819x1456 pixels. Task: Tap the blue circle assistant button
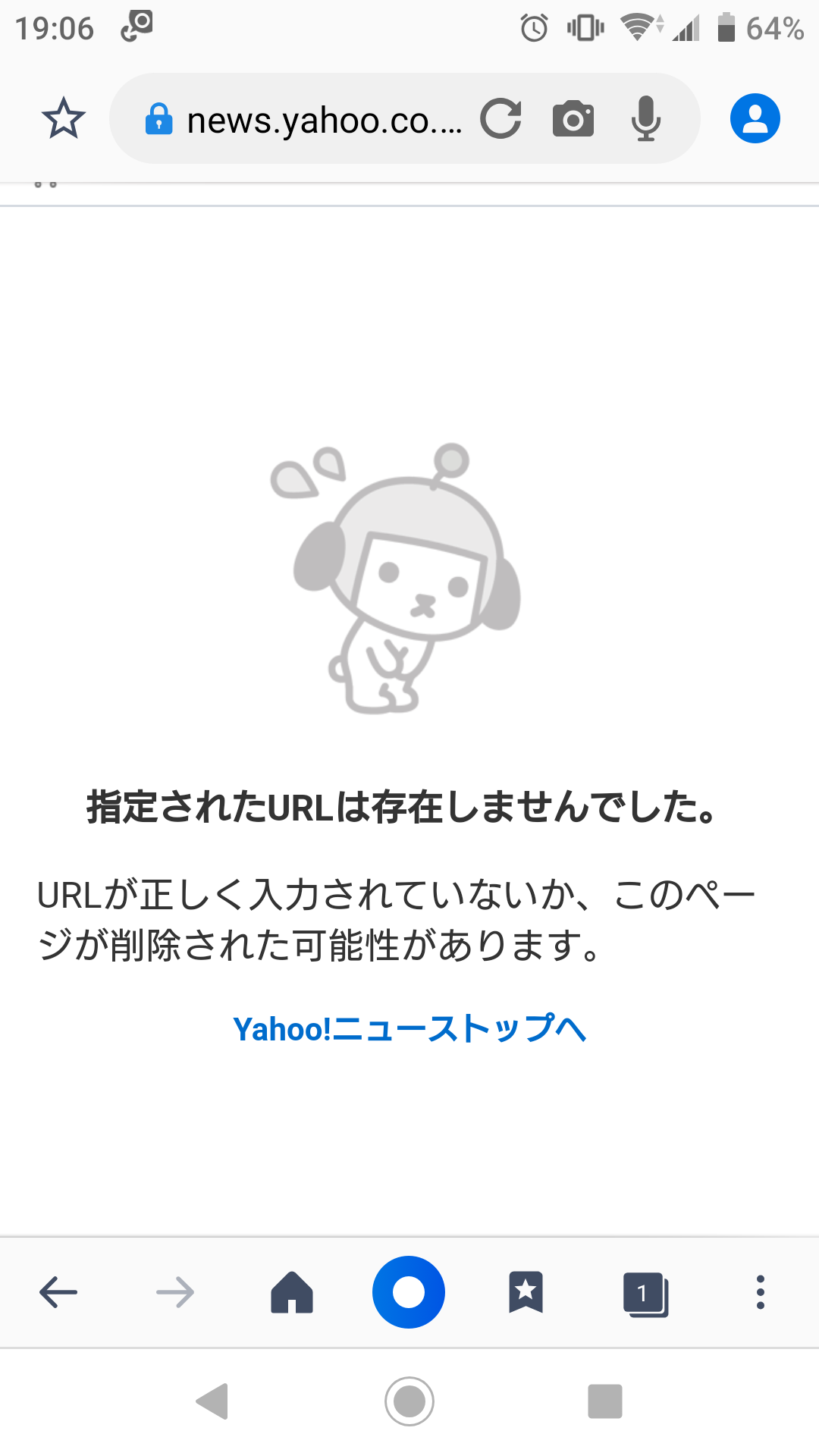pyautogui.click(x=409, y=1291)
